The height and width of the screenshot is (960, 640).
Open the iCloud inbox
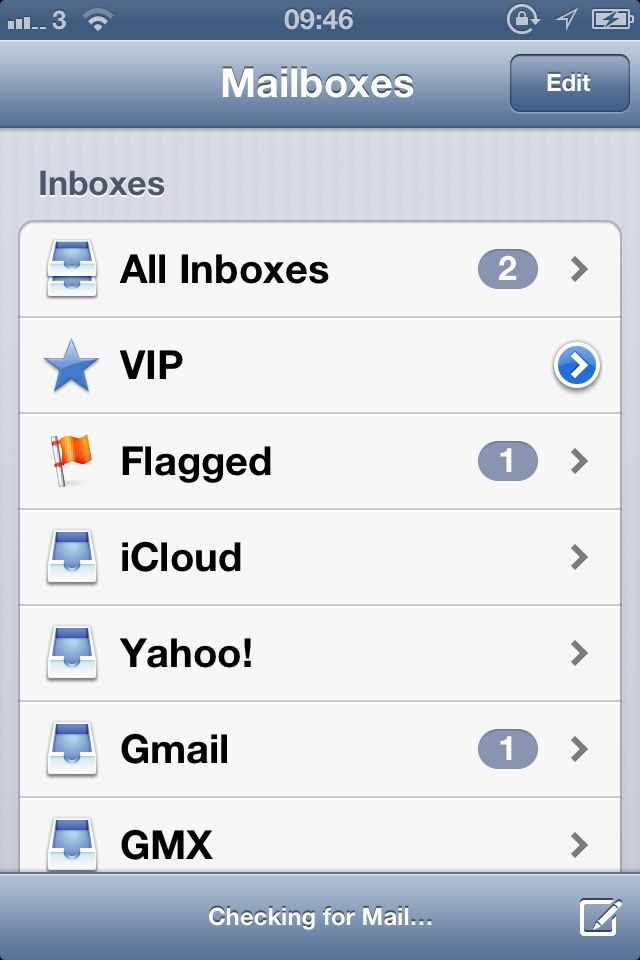pos(320,558)
